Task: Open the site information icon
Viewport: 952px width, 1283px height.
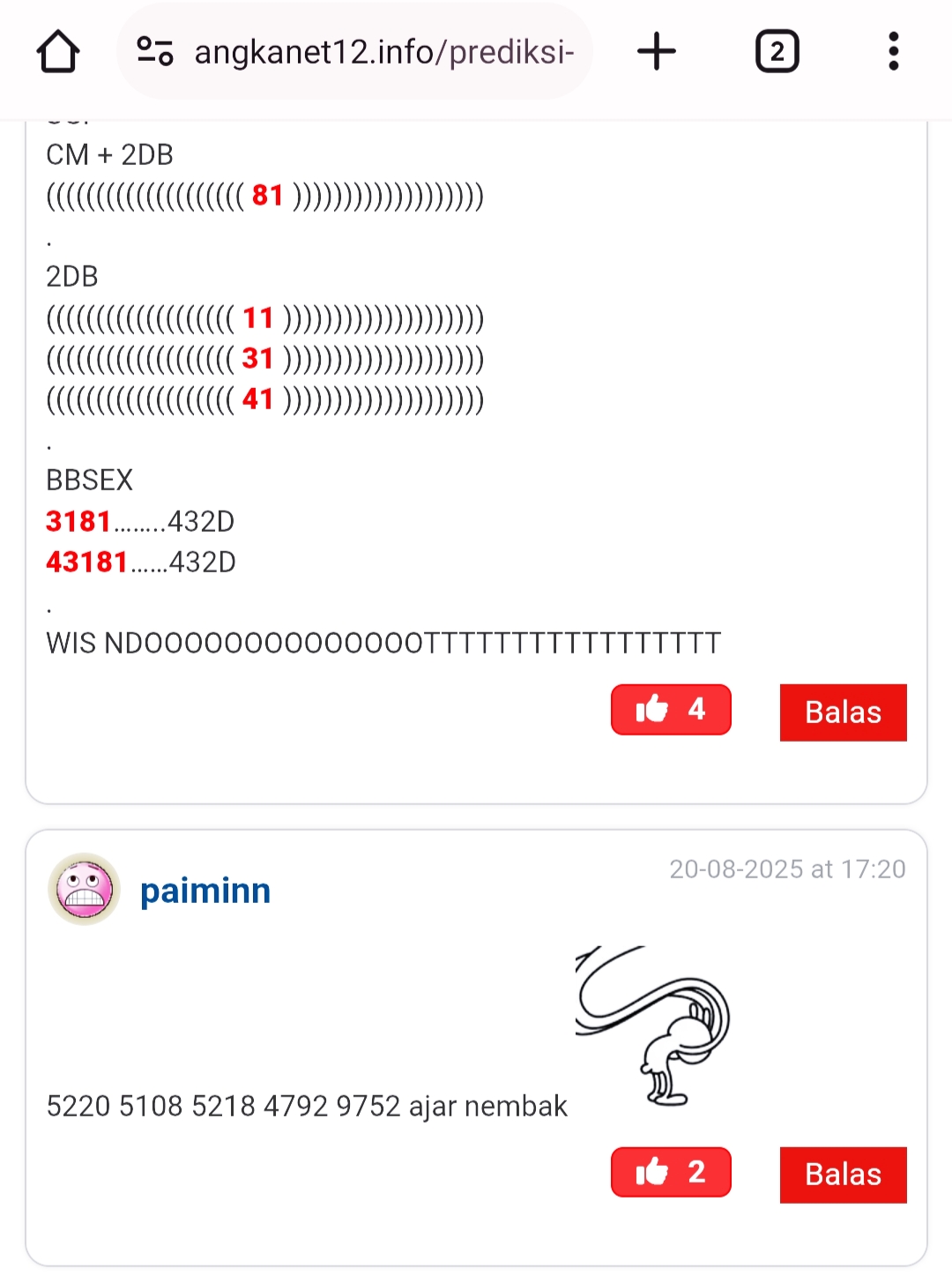Action: coord(154,52)
